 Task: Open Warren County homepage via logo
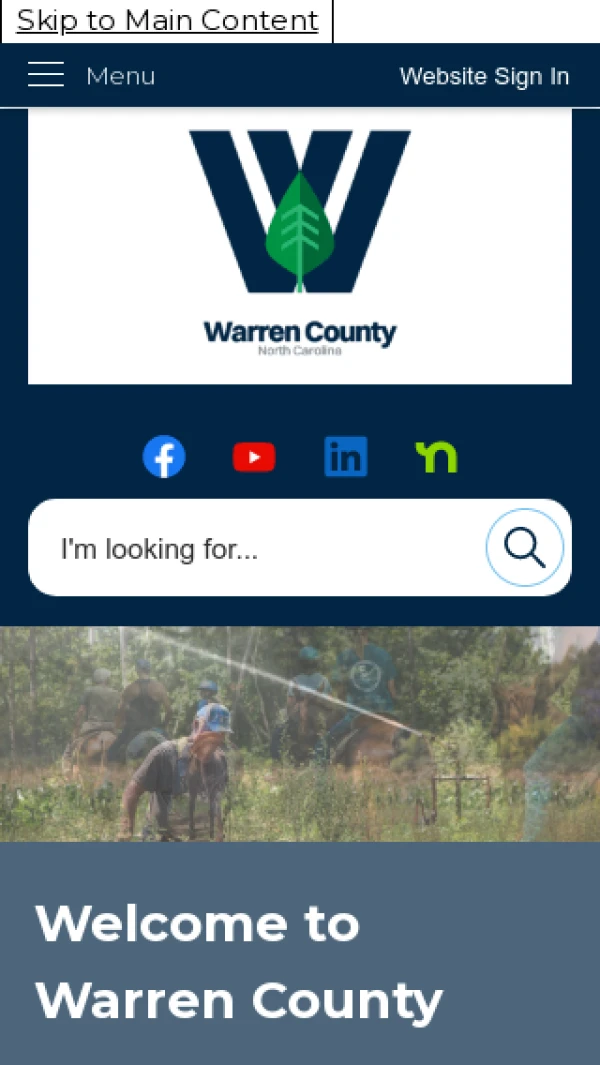(x=300, y=246)
